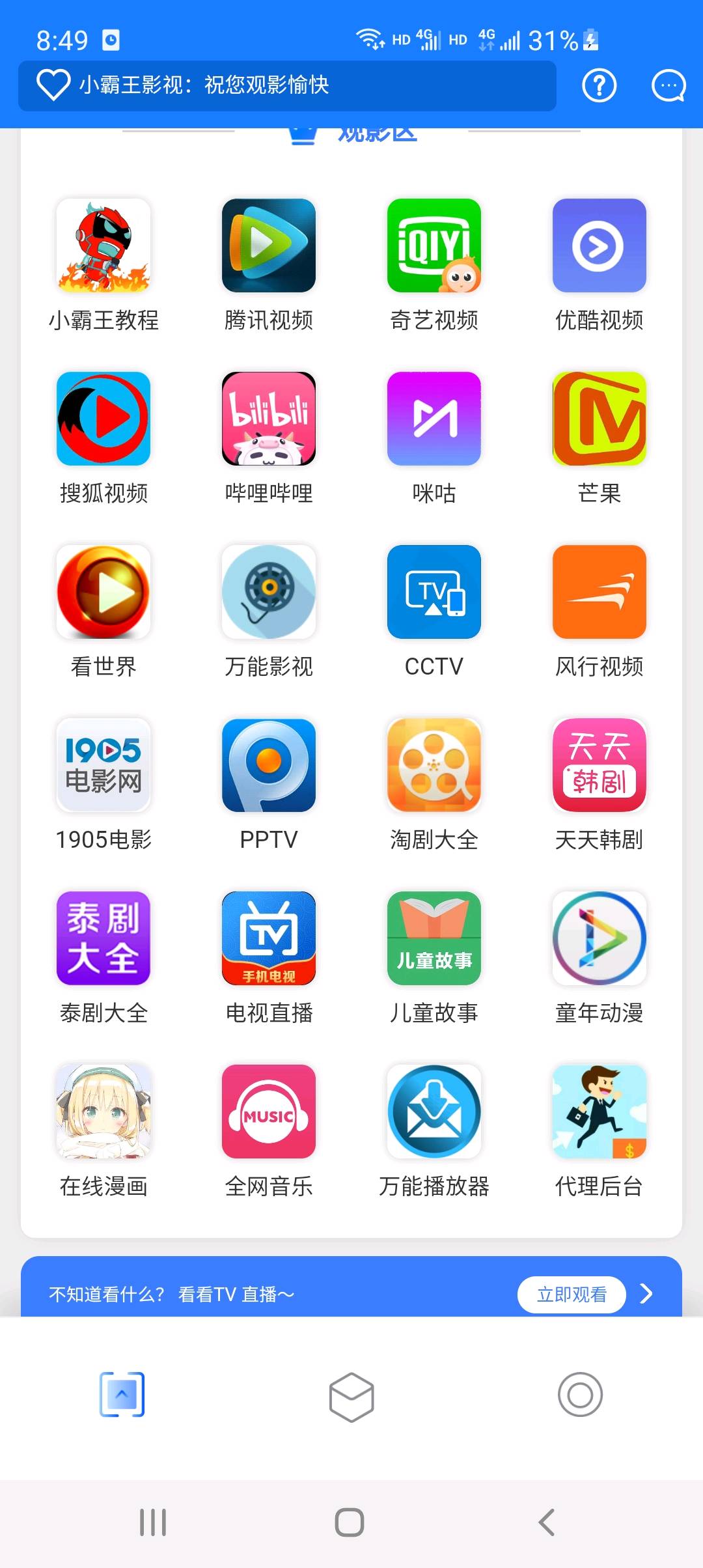Tap 立即观看 button on TV banner
703x1568 pixels.
(x=572, y=1295)
